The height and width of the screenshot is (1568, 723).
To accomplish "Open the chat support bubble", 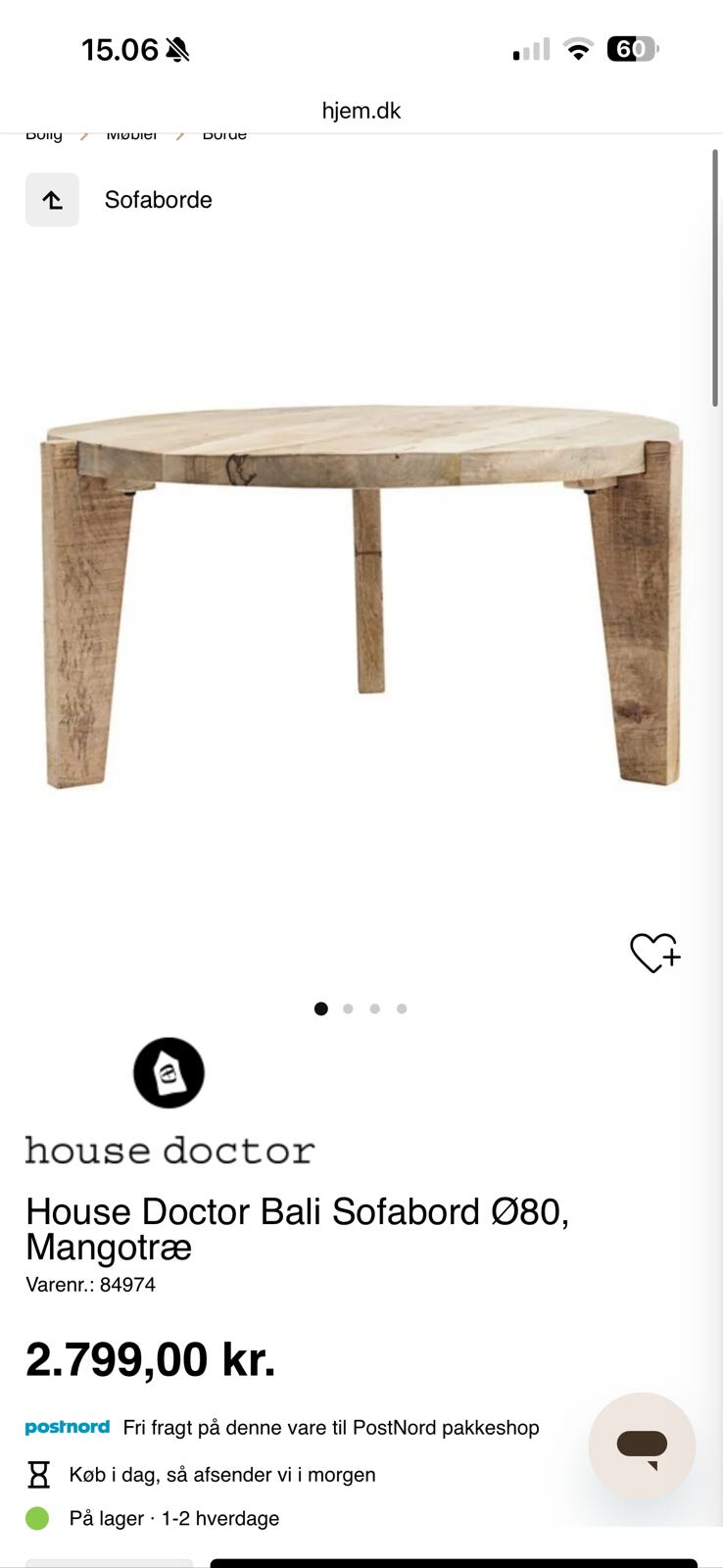I will coord(642,1445).
